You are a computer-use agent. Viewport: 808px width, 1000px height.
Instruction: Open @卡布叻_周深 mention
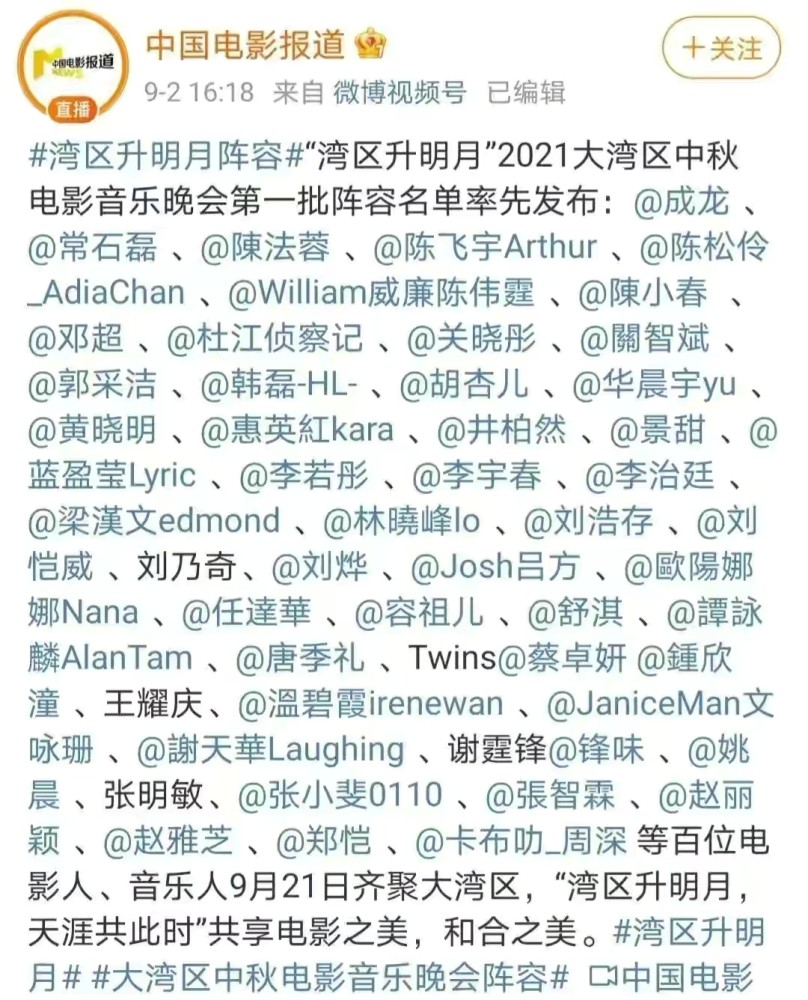click(x=521, y=841)
